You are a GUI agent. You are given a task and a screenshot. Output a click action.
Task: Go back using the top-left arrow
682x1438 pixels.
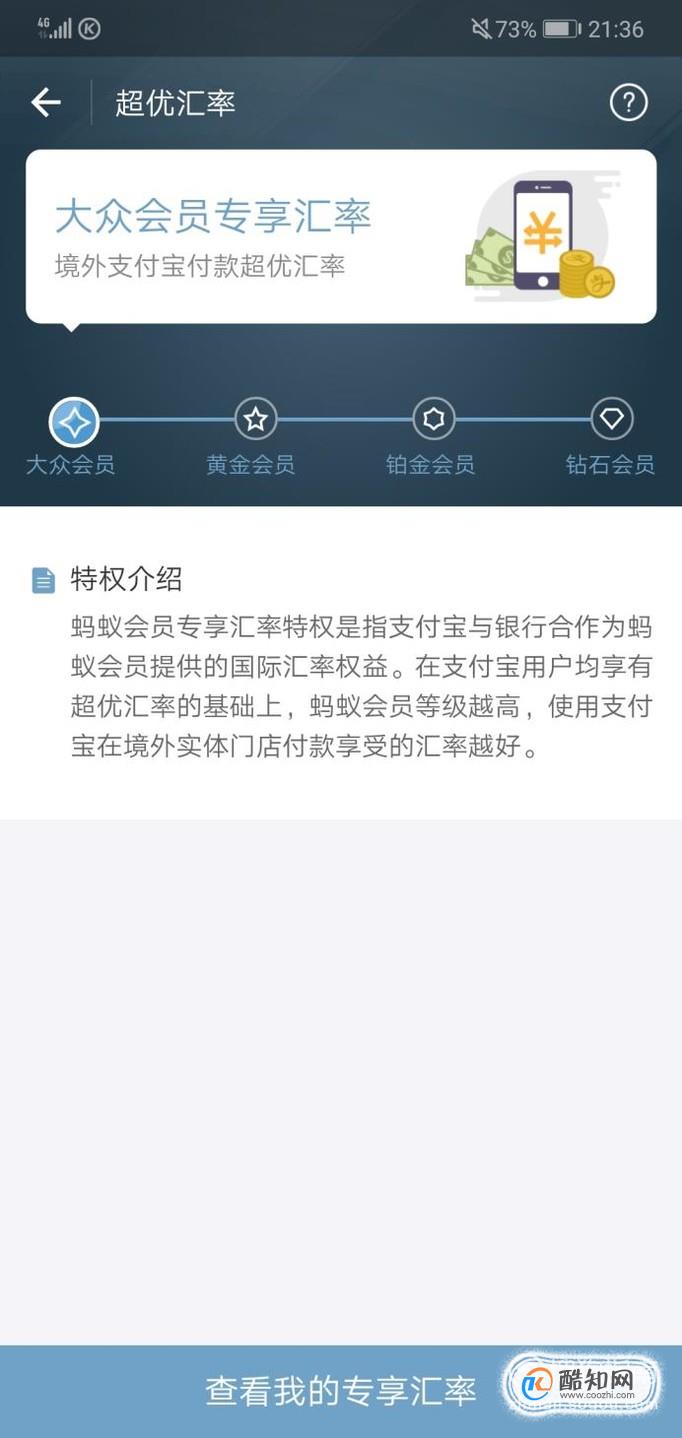click(x=46, y=102)
